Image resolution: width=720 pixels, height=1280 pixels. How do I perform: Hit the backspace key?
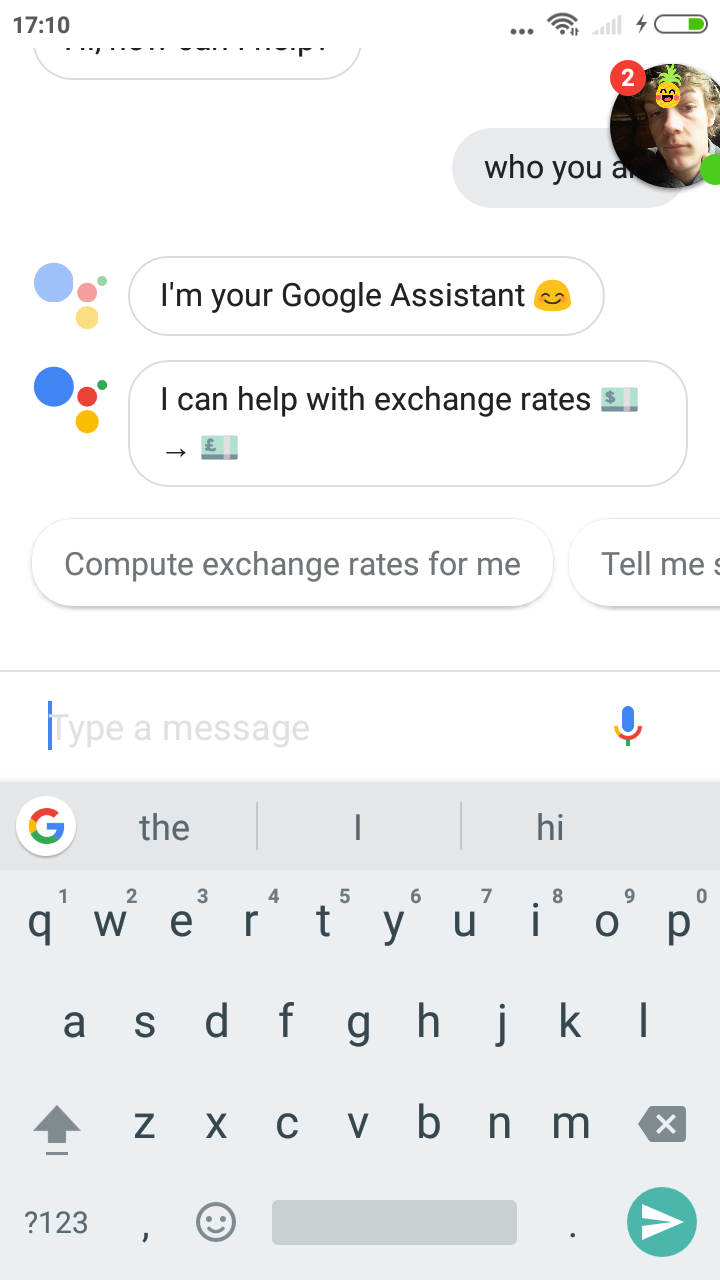(x=662, y=1125)
